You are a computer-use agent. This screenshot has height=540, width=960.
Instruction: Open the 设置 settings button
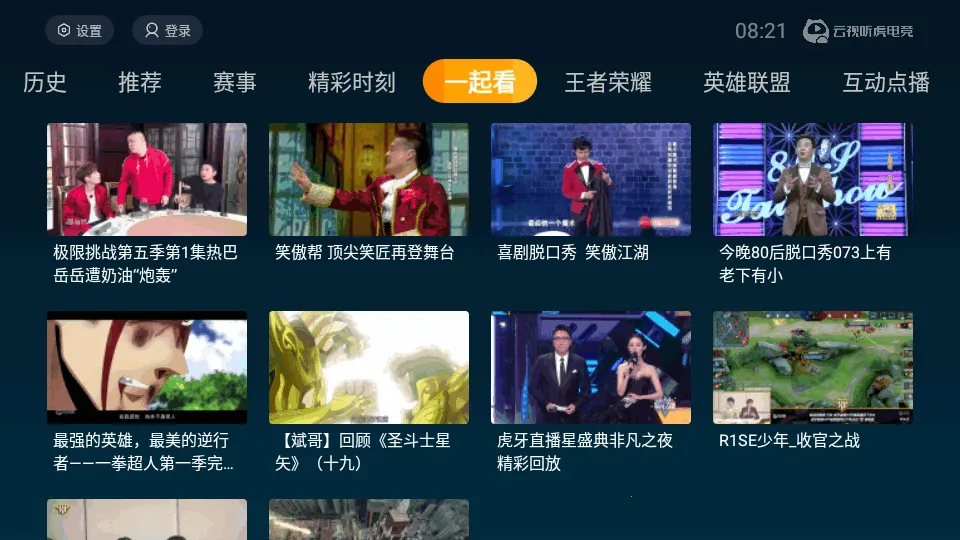click(79, 30)
